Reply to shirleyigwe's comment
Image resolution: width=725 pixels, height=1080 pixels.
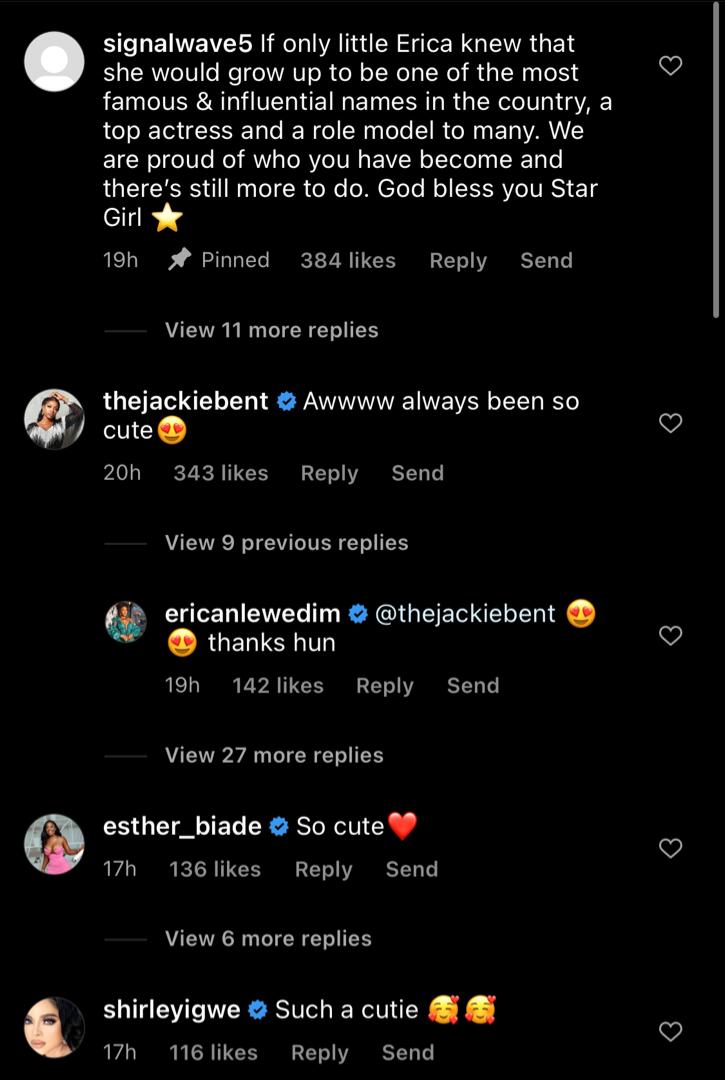[319, 1052]
